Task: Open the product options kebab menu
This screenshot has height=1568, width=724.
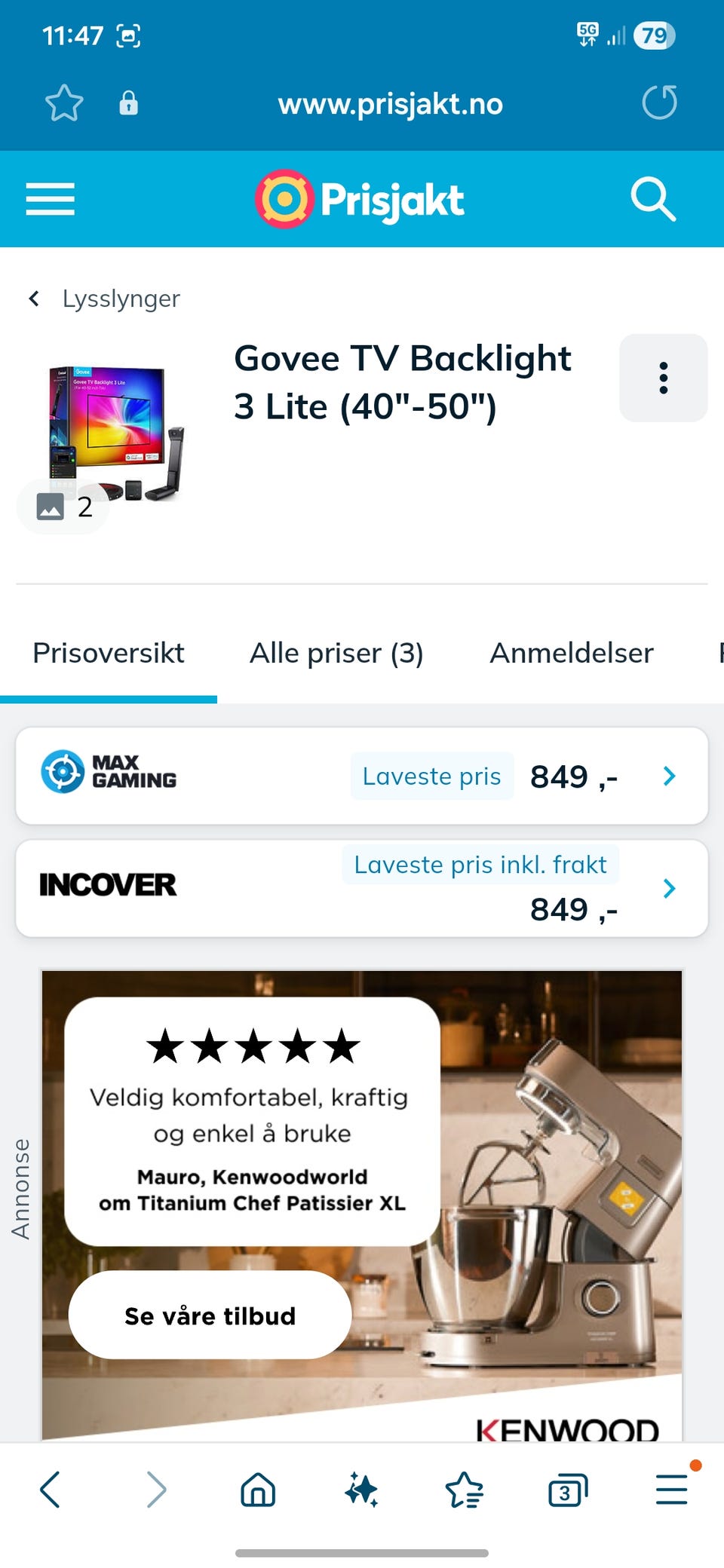Action: pyautogui.click(x=663, y=378)
